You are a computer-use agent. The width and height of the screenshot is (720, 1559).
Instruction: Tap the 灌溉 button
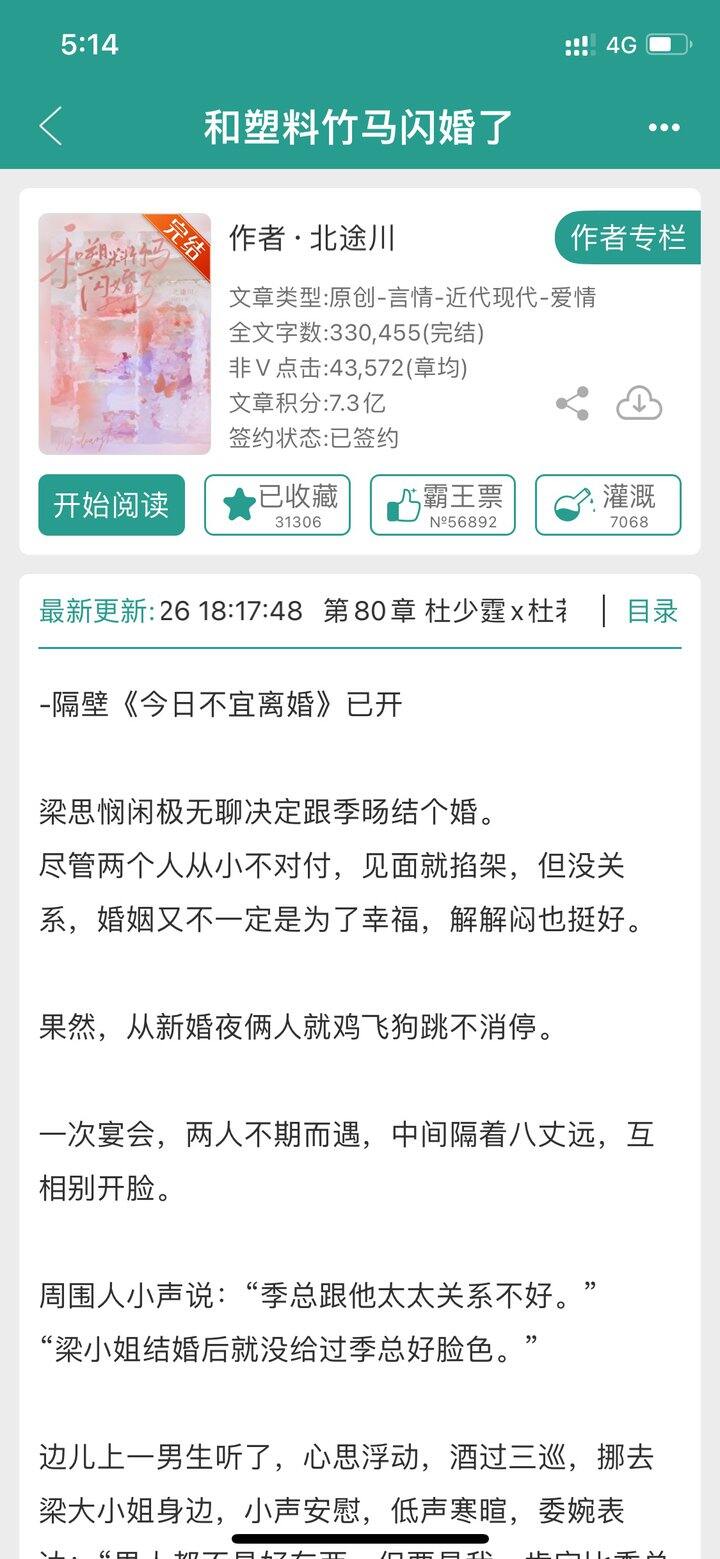[x=608, y=505]
